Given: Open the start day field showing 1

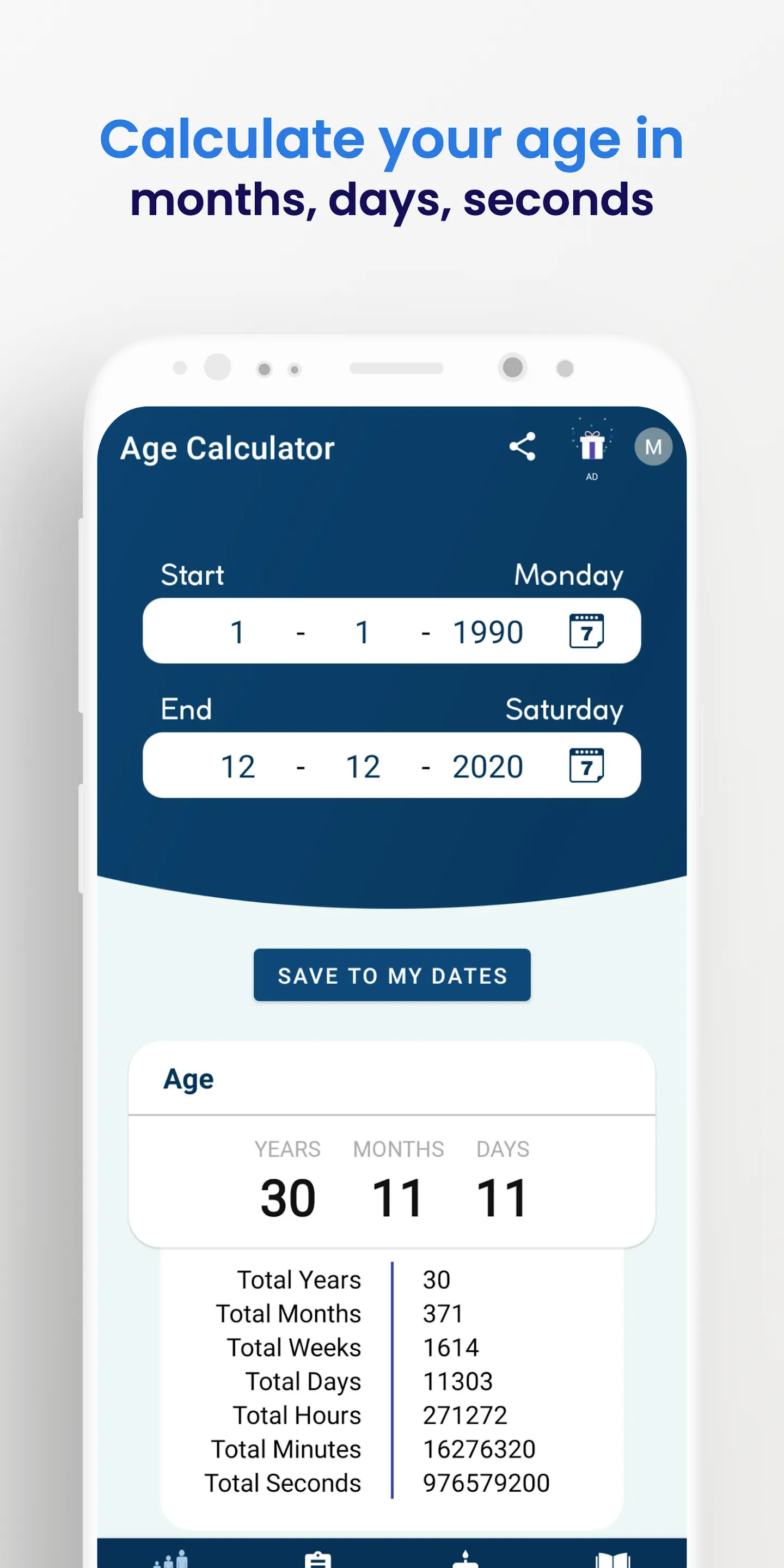Looking at the screenshot, I should 237,631.
